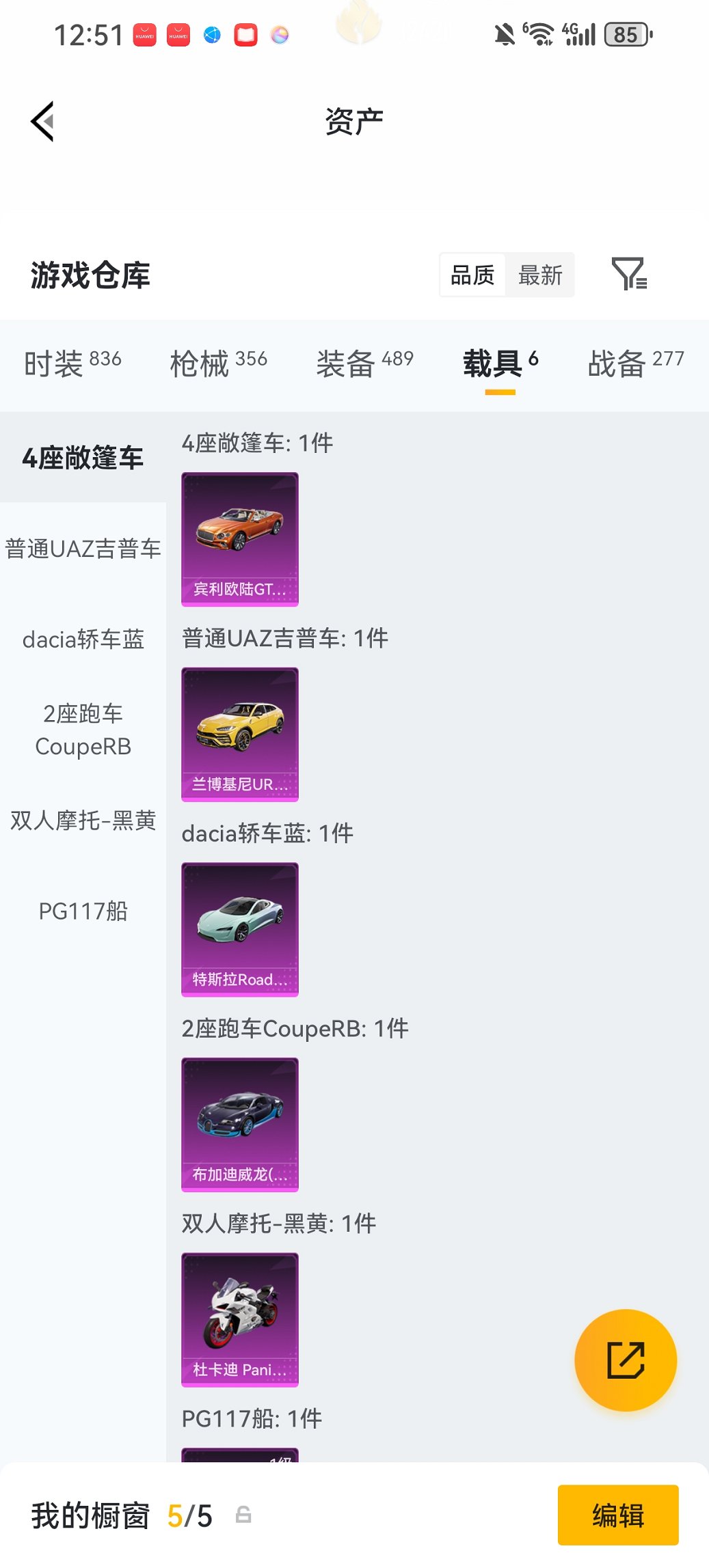
Task: Tap the filter funnel icon
Action: tap(628, 275)
